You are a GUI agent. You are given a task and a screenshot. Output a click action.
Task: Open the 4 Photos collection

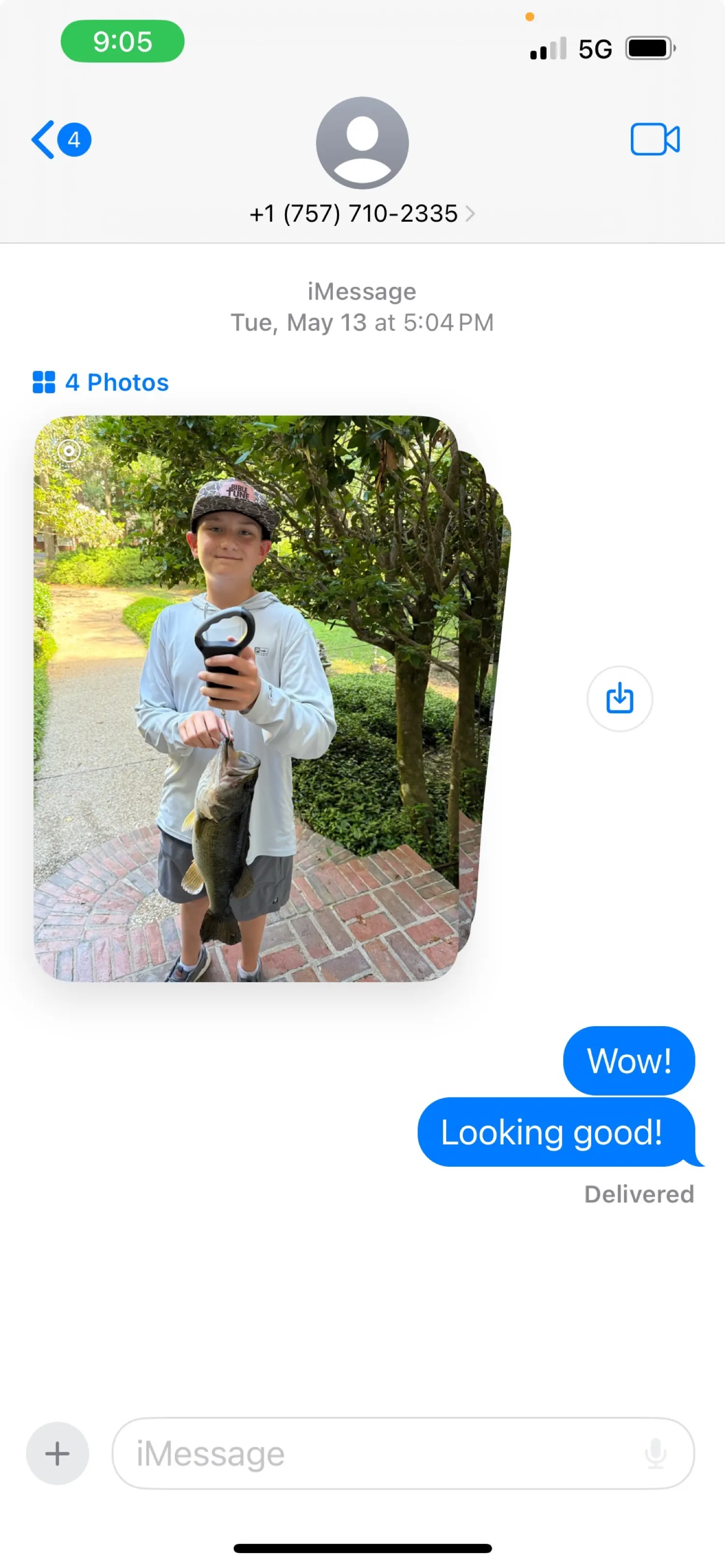point(101,382)
